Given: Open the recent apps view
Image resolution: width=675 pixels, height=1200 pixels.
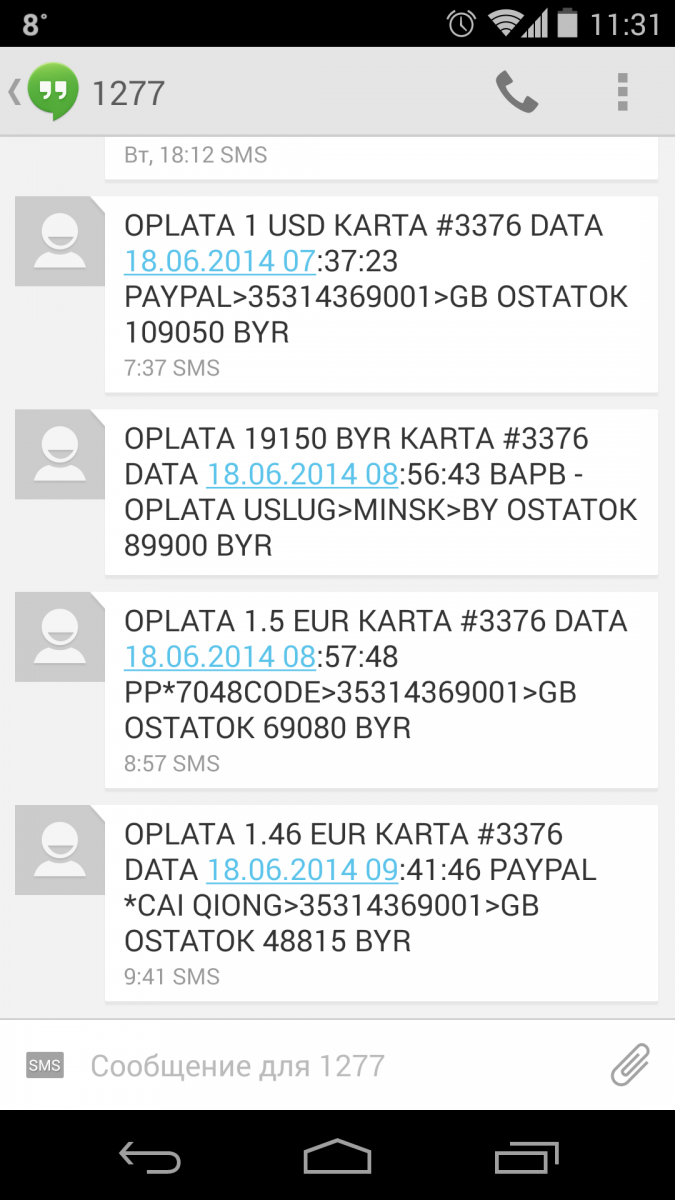Looking at the screenshot, I should [526, 1157].
